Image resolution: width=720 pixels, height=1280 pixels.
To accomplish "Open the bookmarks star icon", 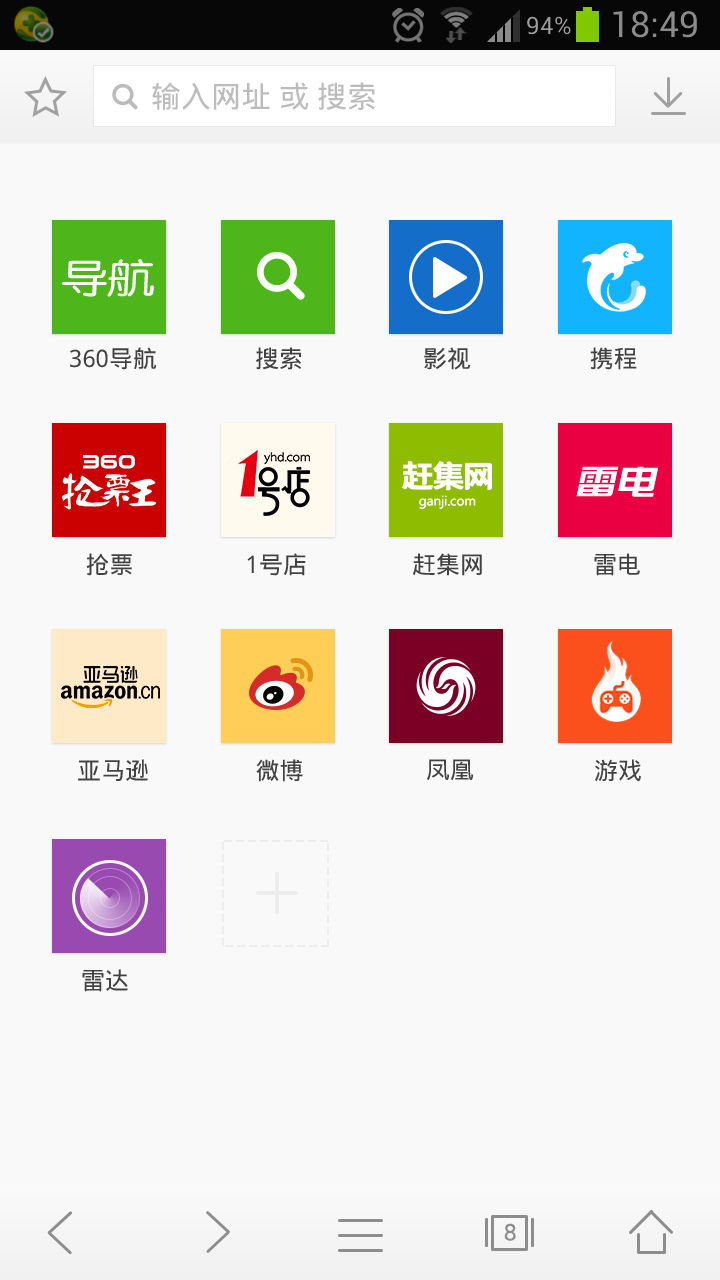I will pyautogui.click(x=45, y=97).
